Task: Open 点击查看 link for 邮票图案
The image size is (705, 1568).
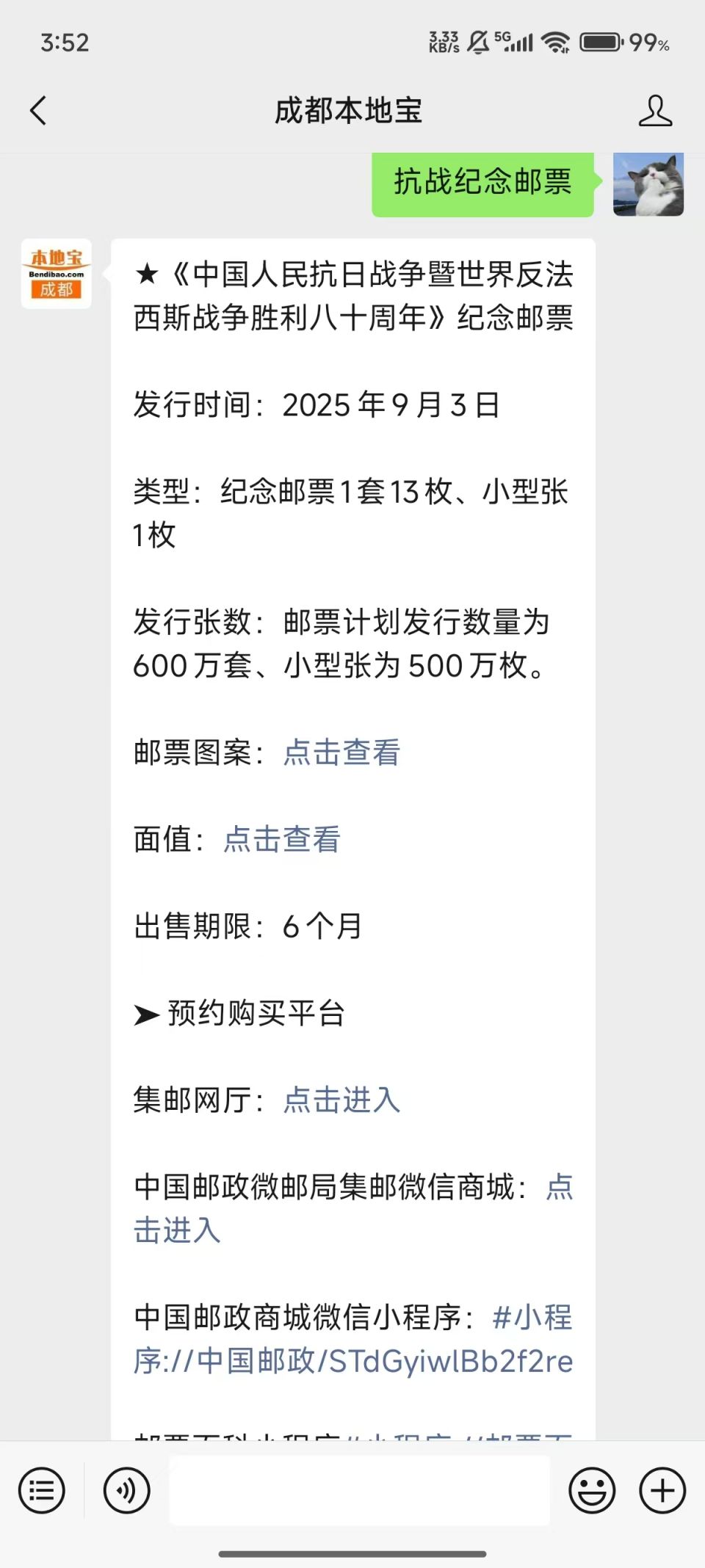Action: 341,752
